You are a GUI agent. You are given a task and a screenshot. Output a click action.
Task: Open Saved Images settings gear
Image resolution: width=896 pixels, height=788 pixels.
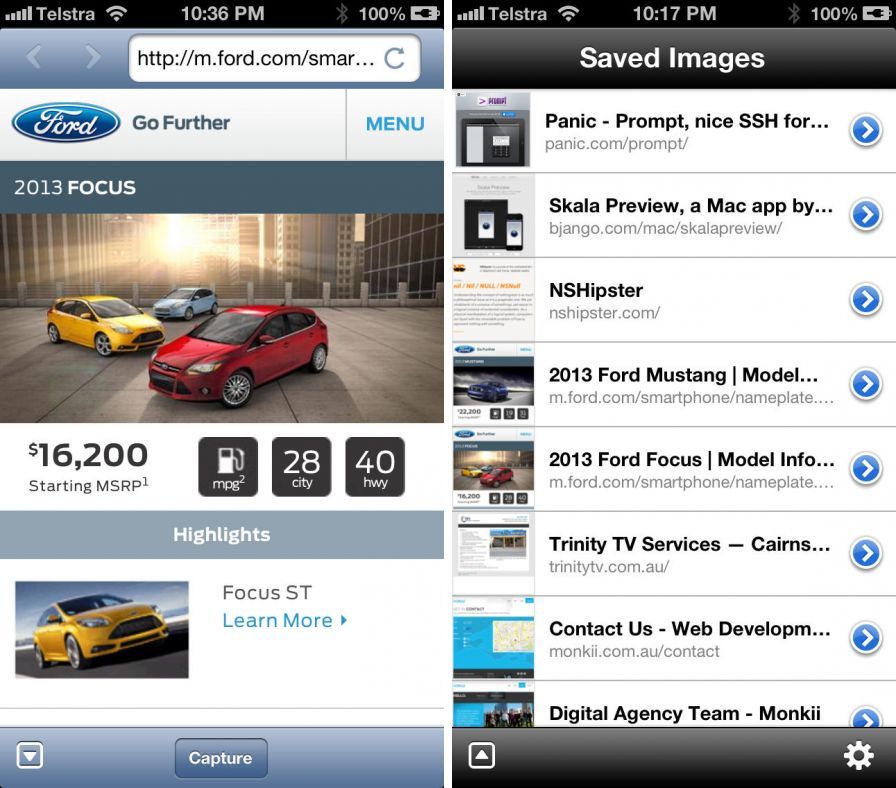pos(858,756)
